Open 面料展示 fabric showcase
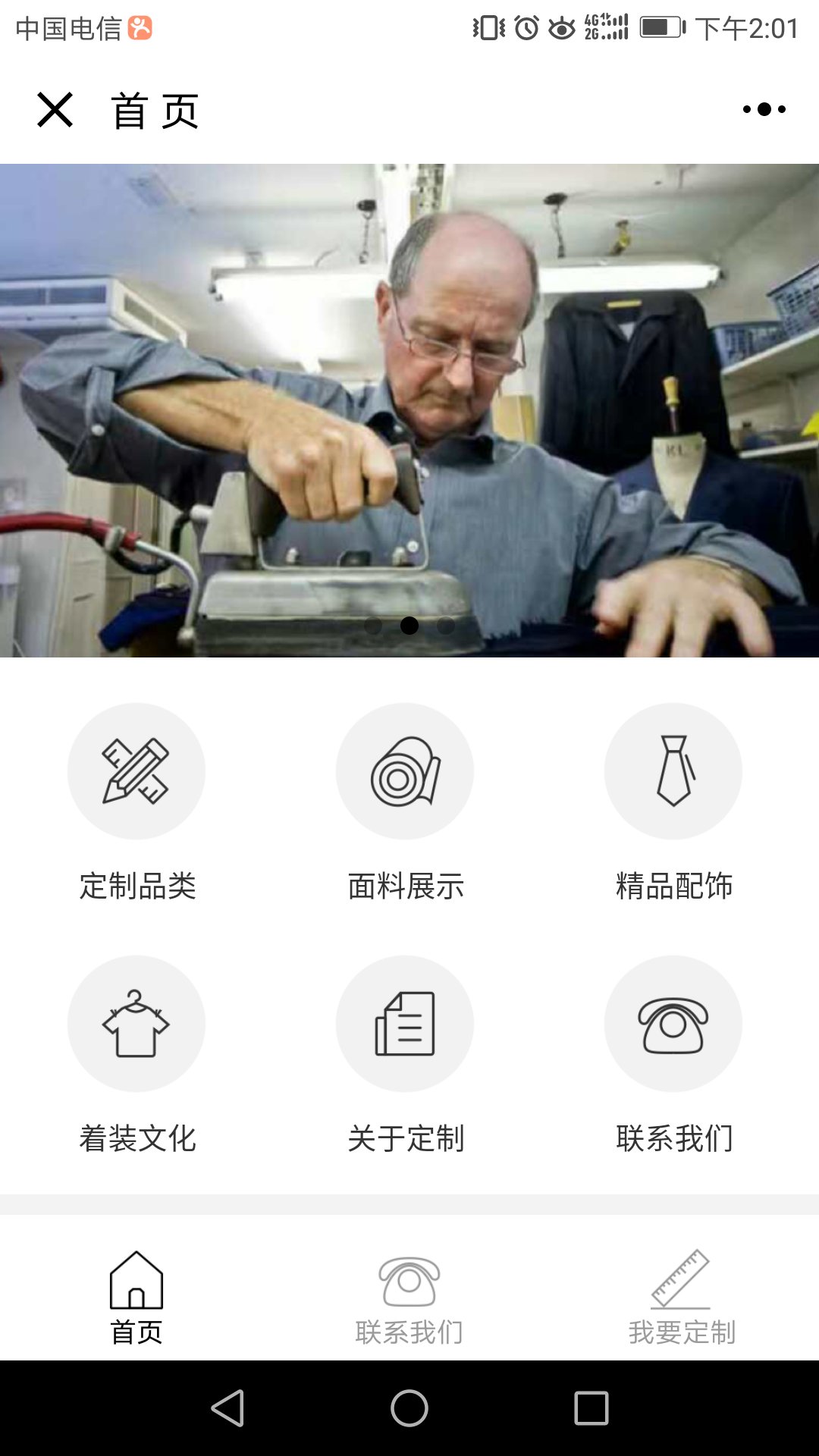This screenshot has height=1456, width=819. tap(405, 804)
